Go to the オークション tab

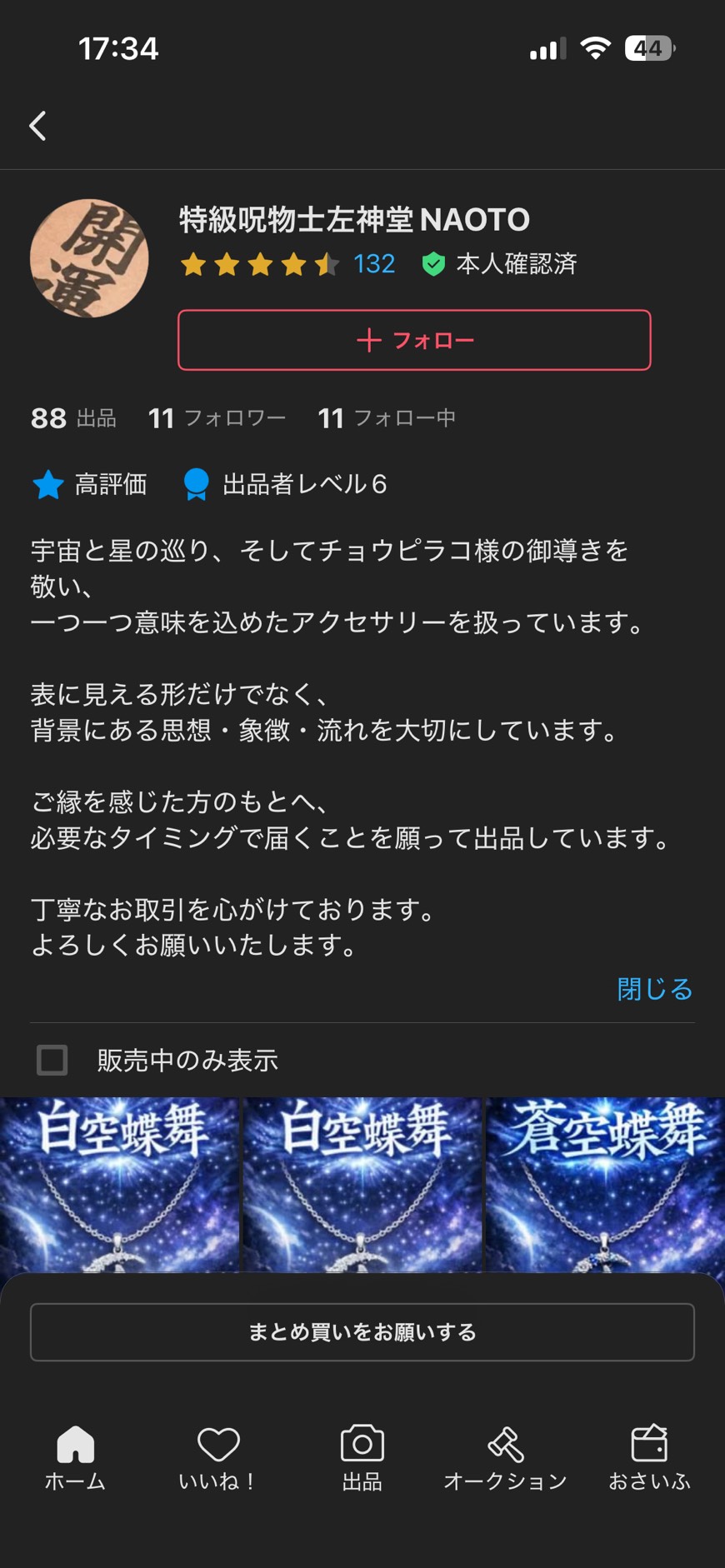pos(505,1456)
